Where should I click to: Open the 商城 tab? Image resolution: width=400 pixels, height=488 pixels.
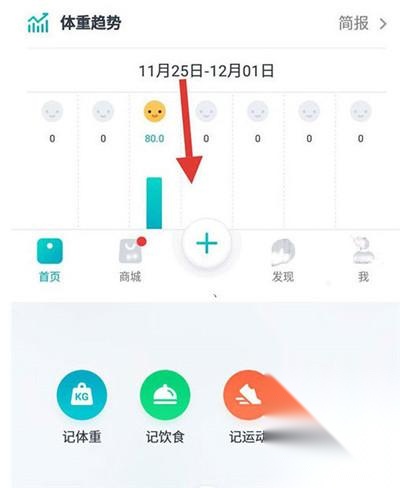pos(131,260)
